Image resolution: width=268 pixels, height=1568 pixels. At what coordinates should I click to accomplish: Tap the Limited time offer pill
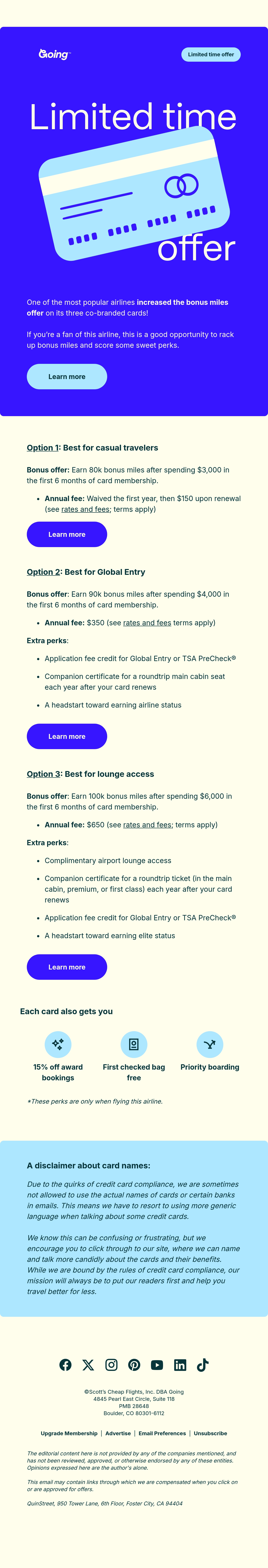tap(211, 54)
